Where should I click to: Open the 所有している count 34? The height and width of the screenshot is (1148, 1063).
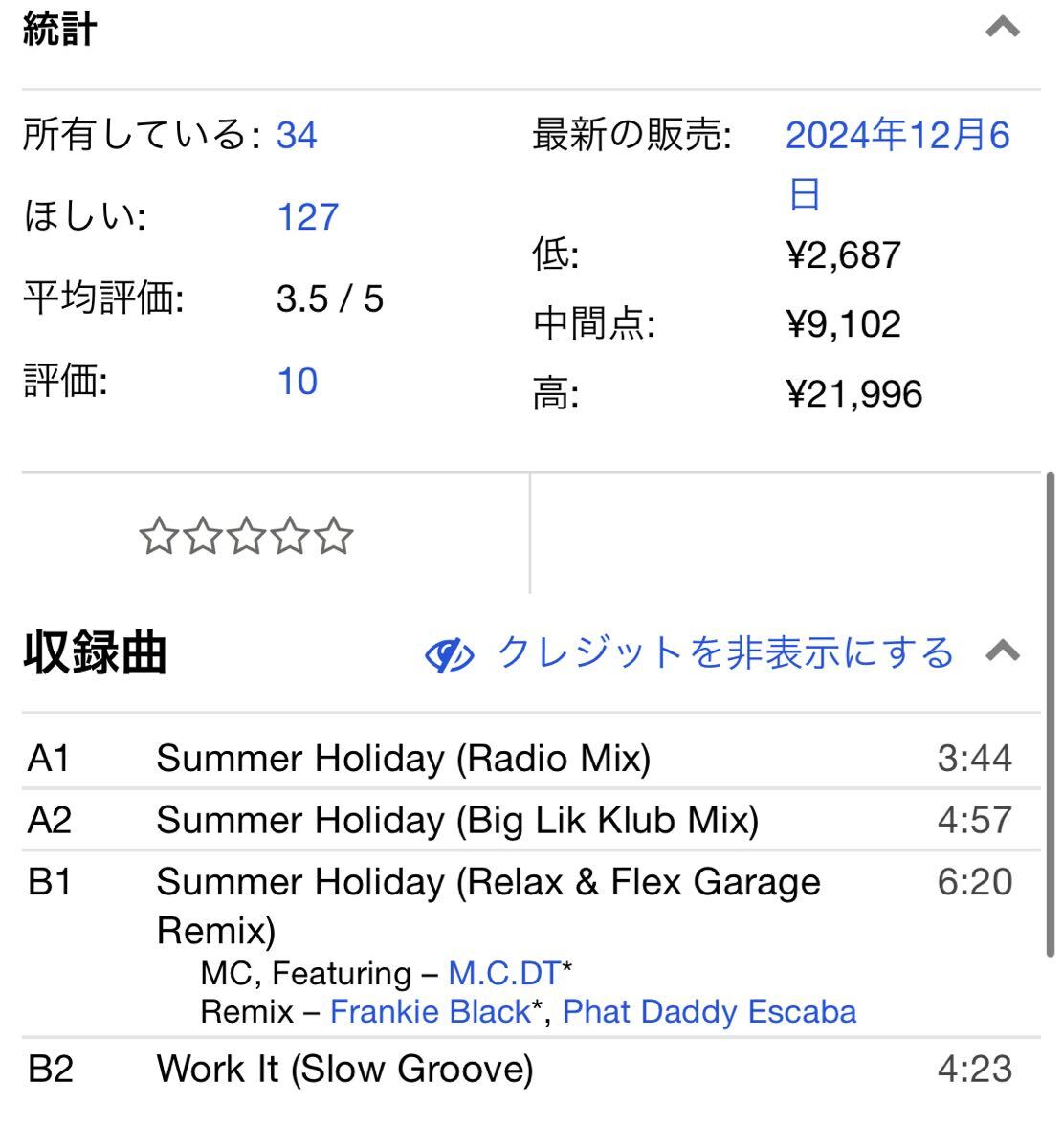(x=297, y=135)
